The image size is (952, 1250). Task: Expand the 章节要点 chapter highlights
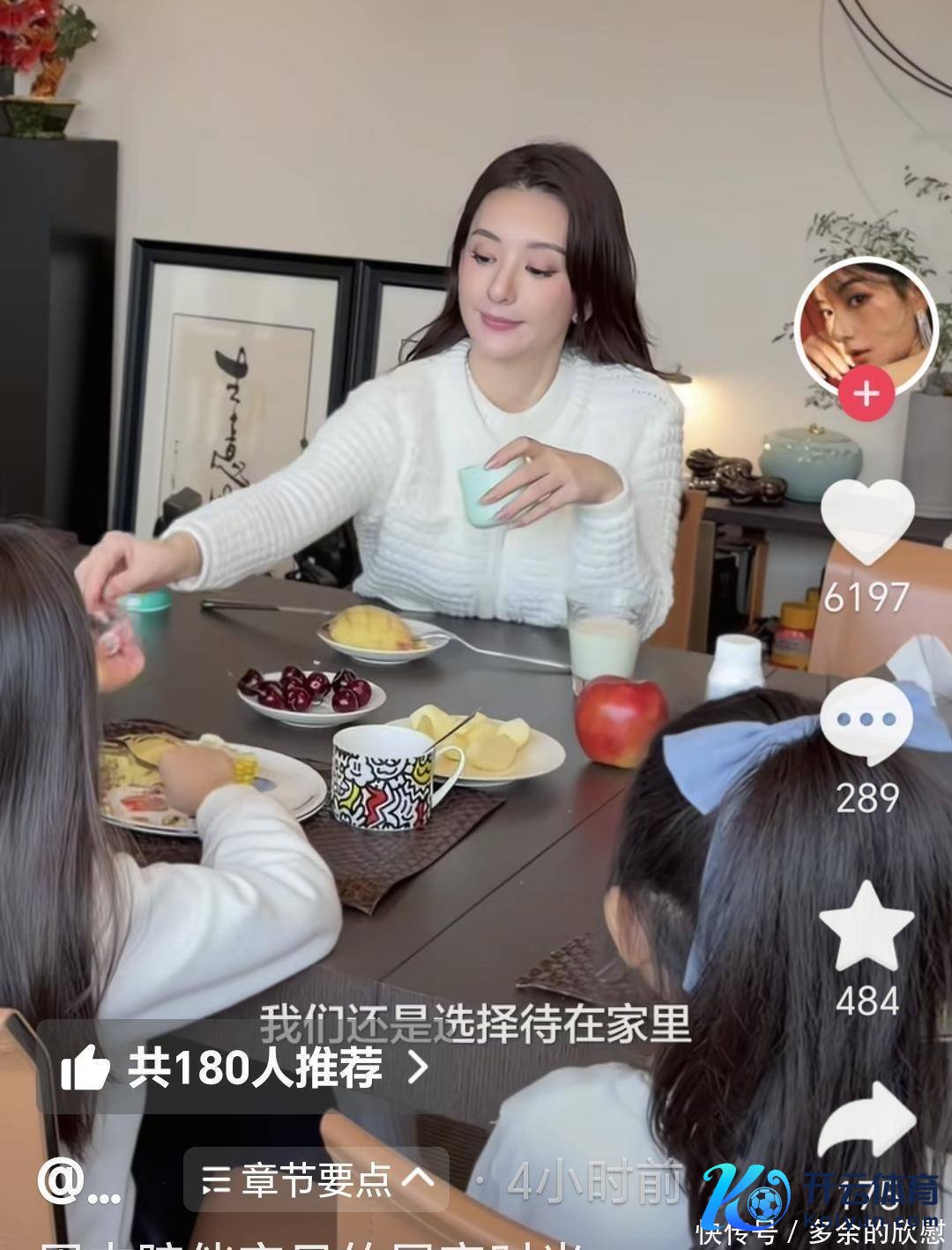(x=317, y=1179)
